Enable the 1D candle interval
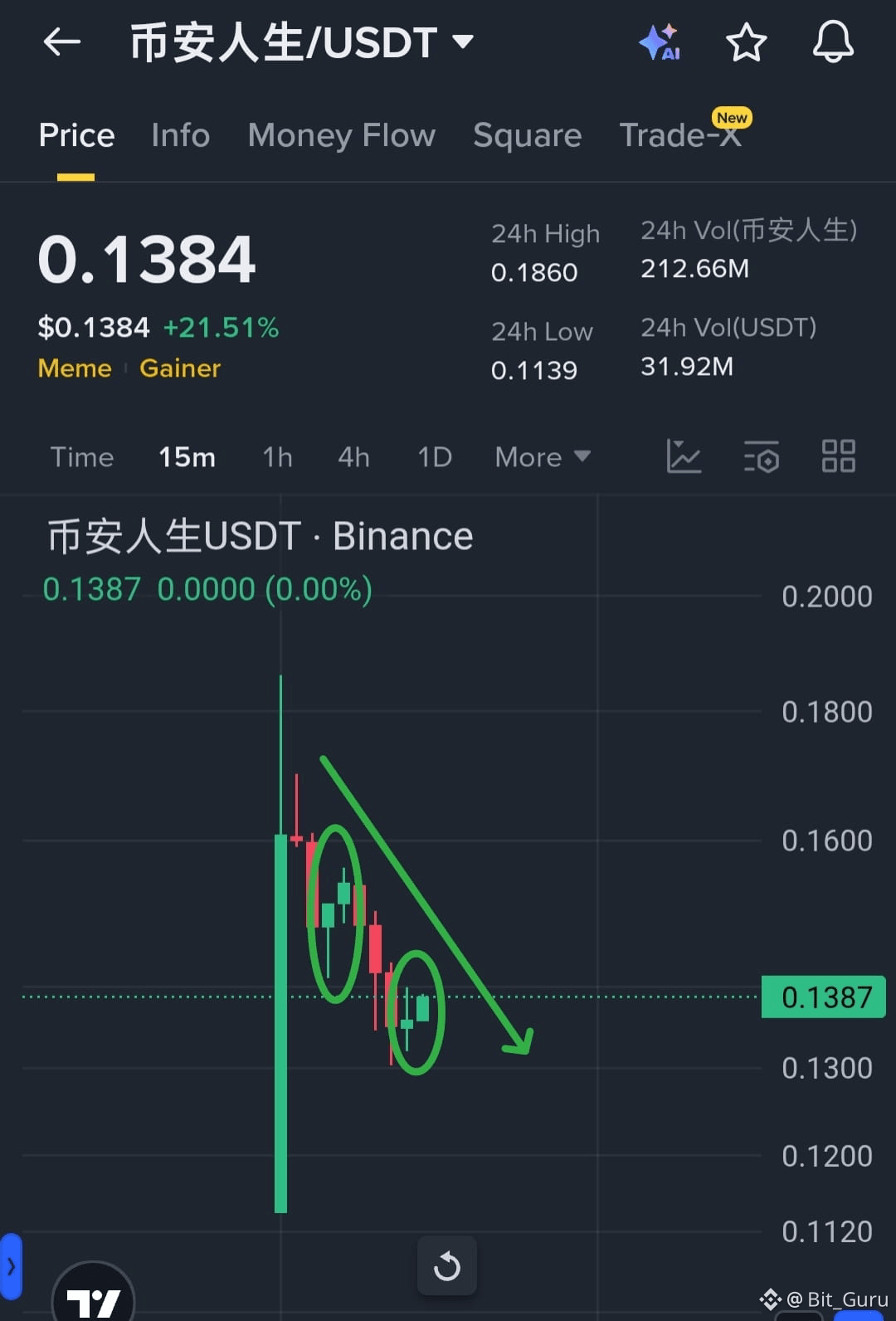This screenshot has width=896, height=1321. 434,457
